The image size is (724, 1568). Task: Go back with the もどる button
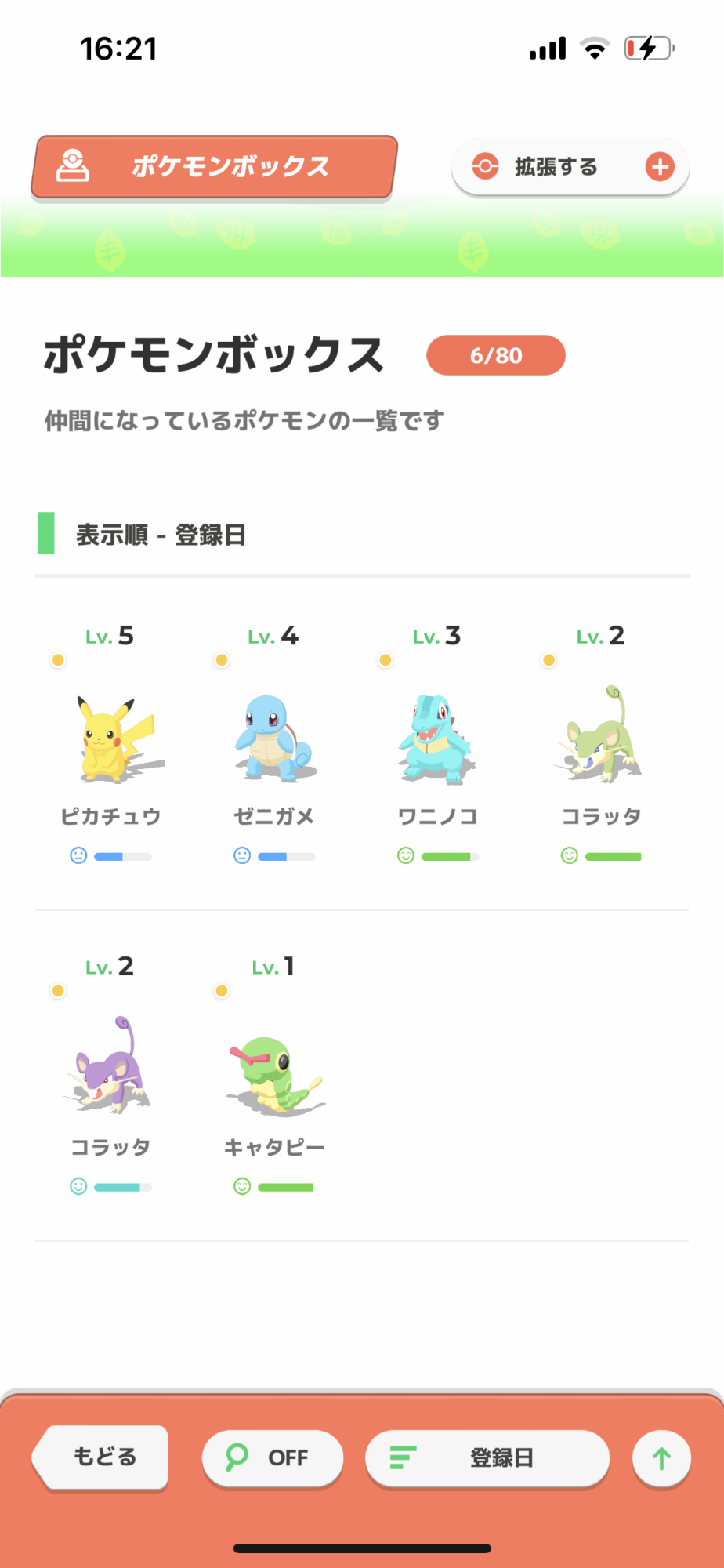[102, 1457]
